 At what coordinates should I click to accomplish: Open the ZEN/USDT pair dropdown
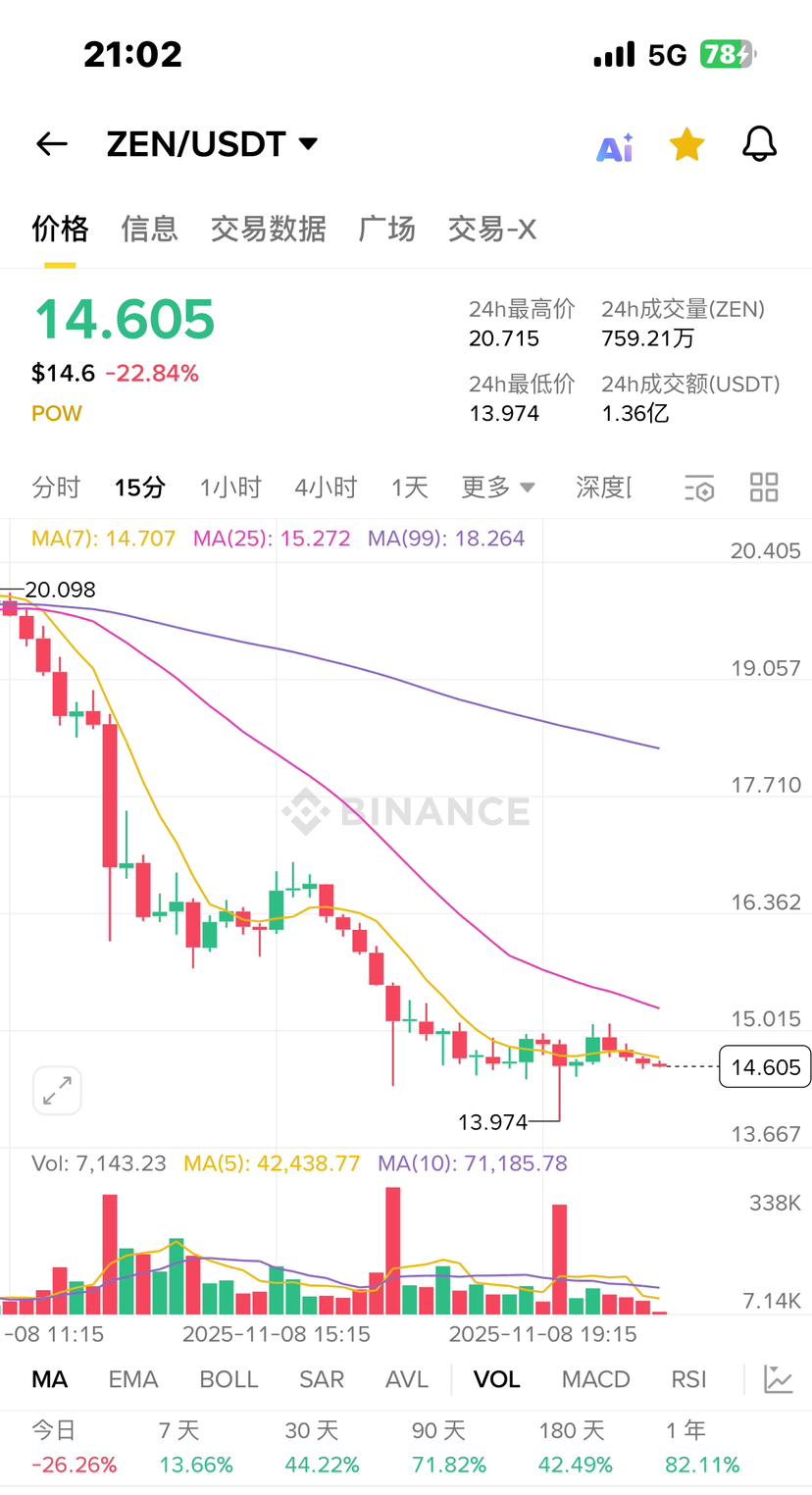click(308, 144)
